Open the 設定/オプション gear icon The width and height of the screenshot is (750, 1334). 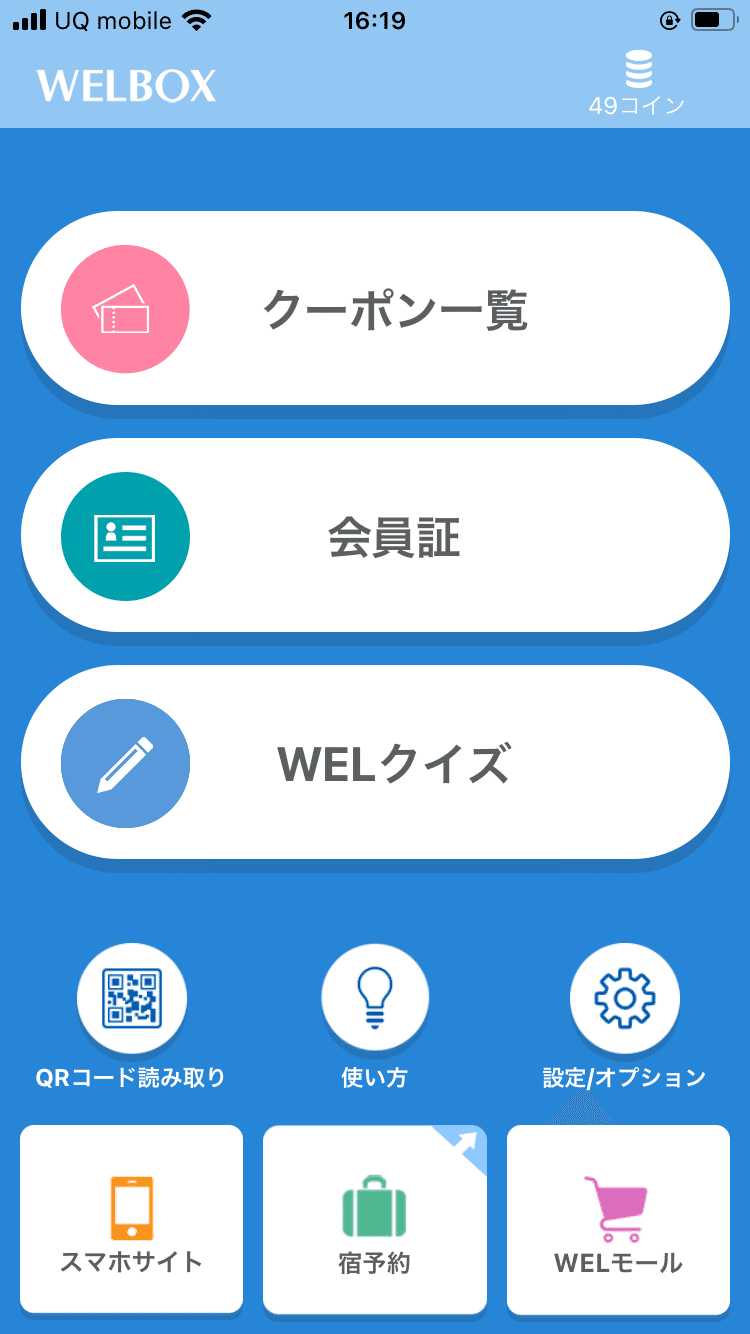[x=624, y=997]
